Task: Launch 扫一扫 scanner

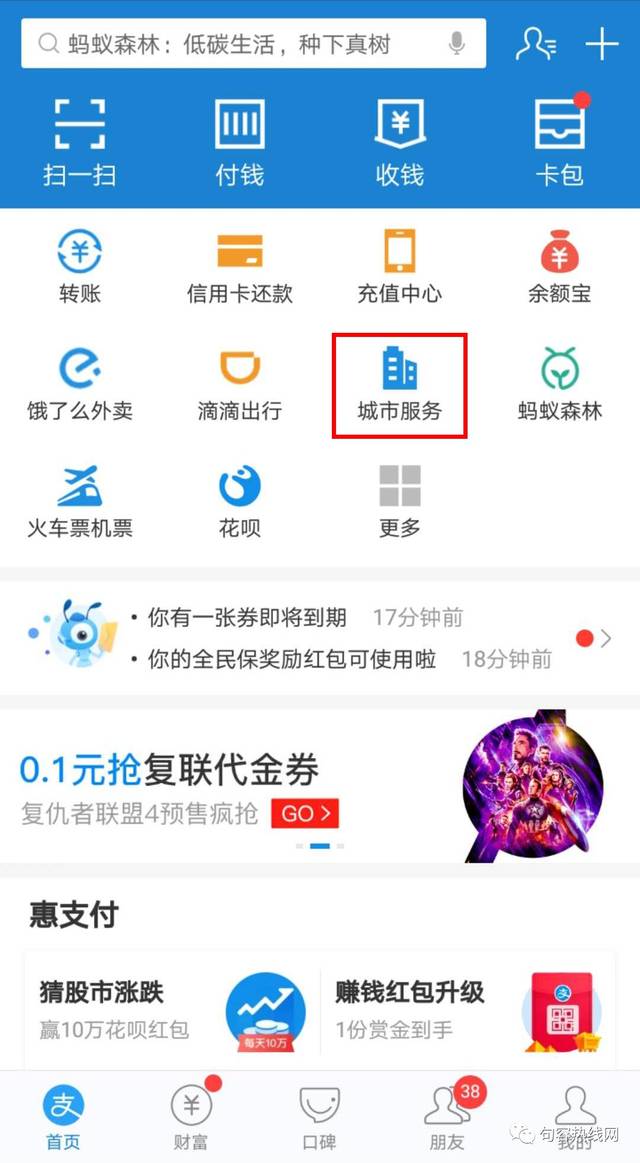Action: pos(80,142)
